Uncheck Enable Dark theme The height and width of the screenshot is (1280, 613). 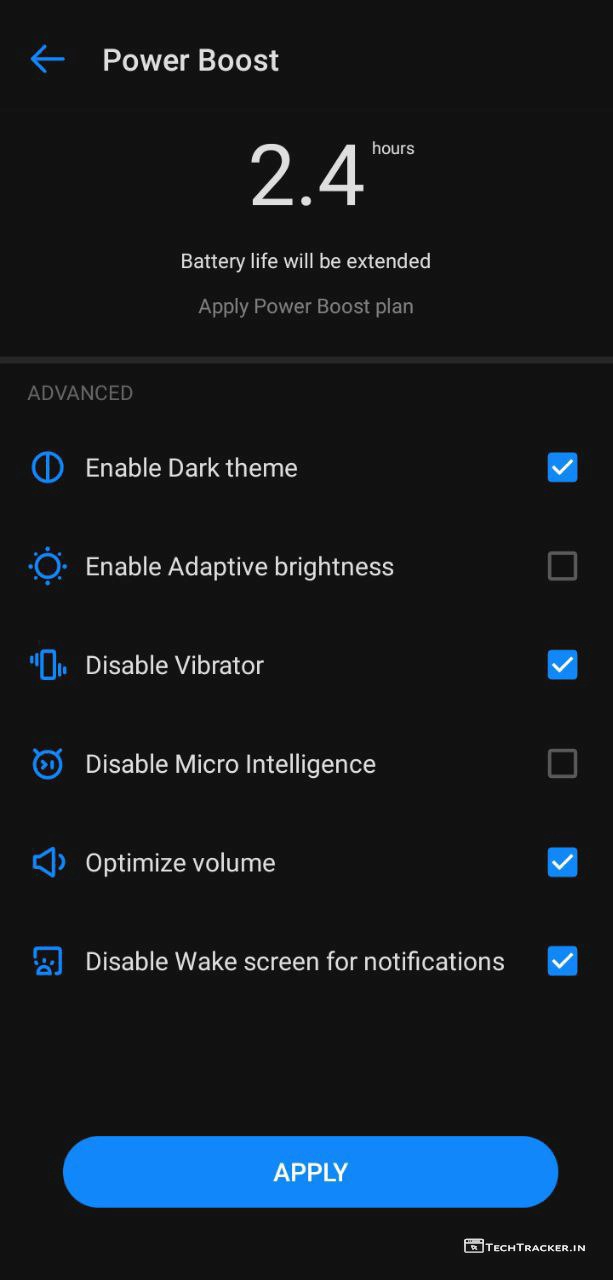pyautogui.click(x=562, y=468)
